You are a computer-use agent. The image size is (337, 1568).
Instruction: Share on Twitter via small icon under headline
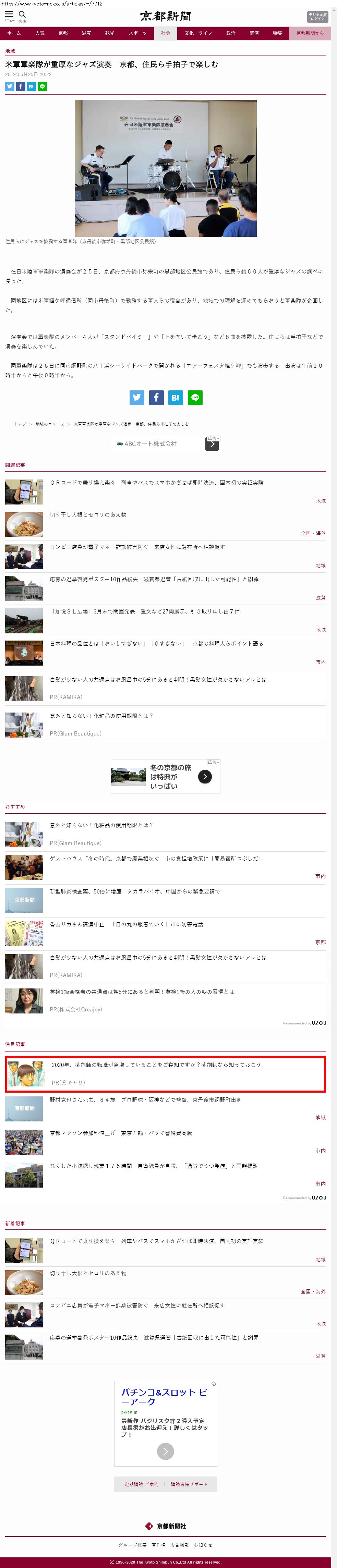coord(10,86)
